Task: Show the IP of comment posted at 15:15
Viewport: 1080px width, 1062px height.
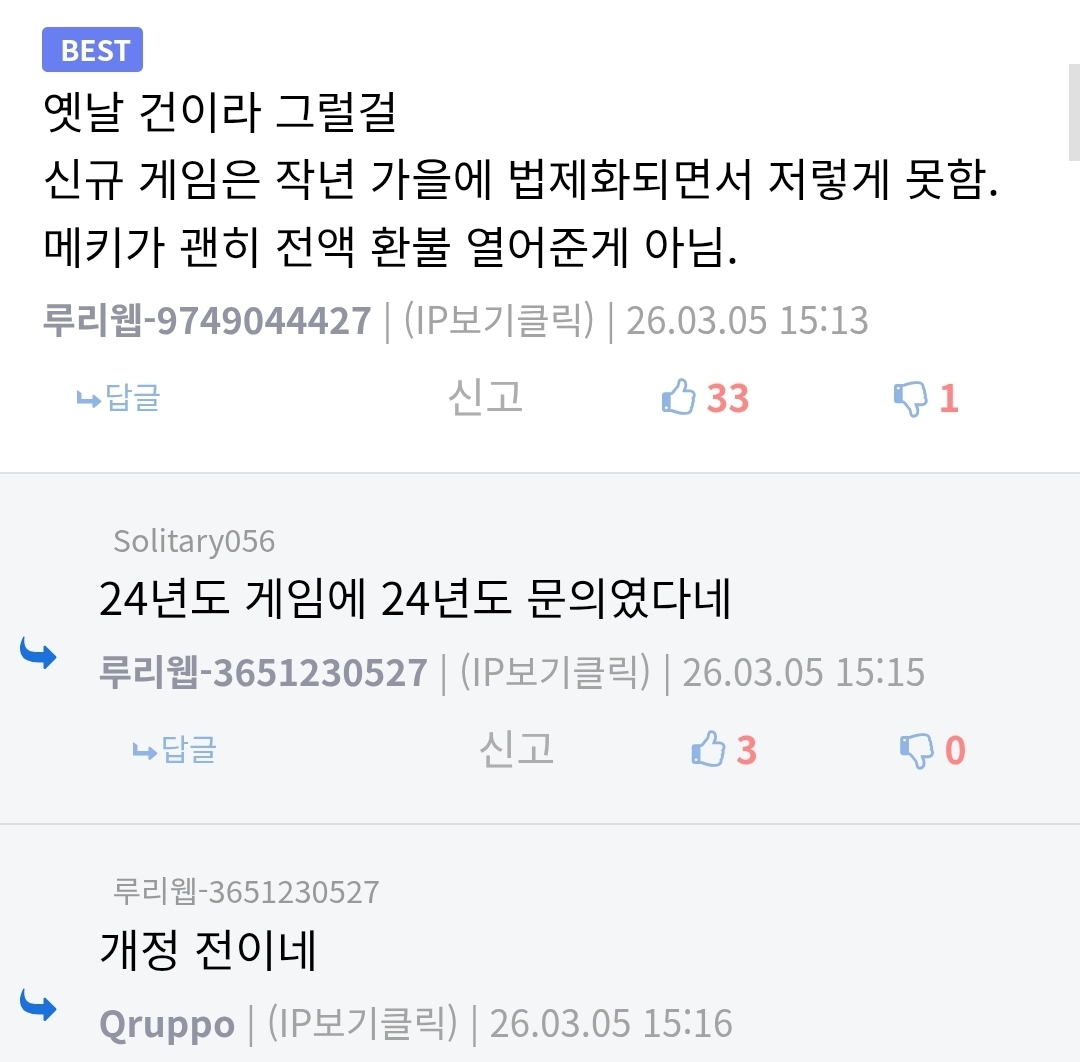Action: pyautogui.click(x=555, y=672)
